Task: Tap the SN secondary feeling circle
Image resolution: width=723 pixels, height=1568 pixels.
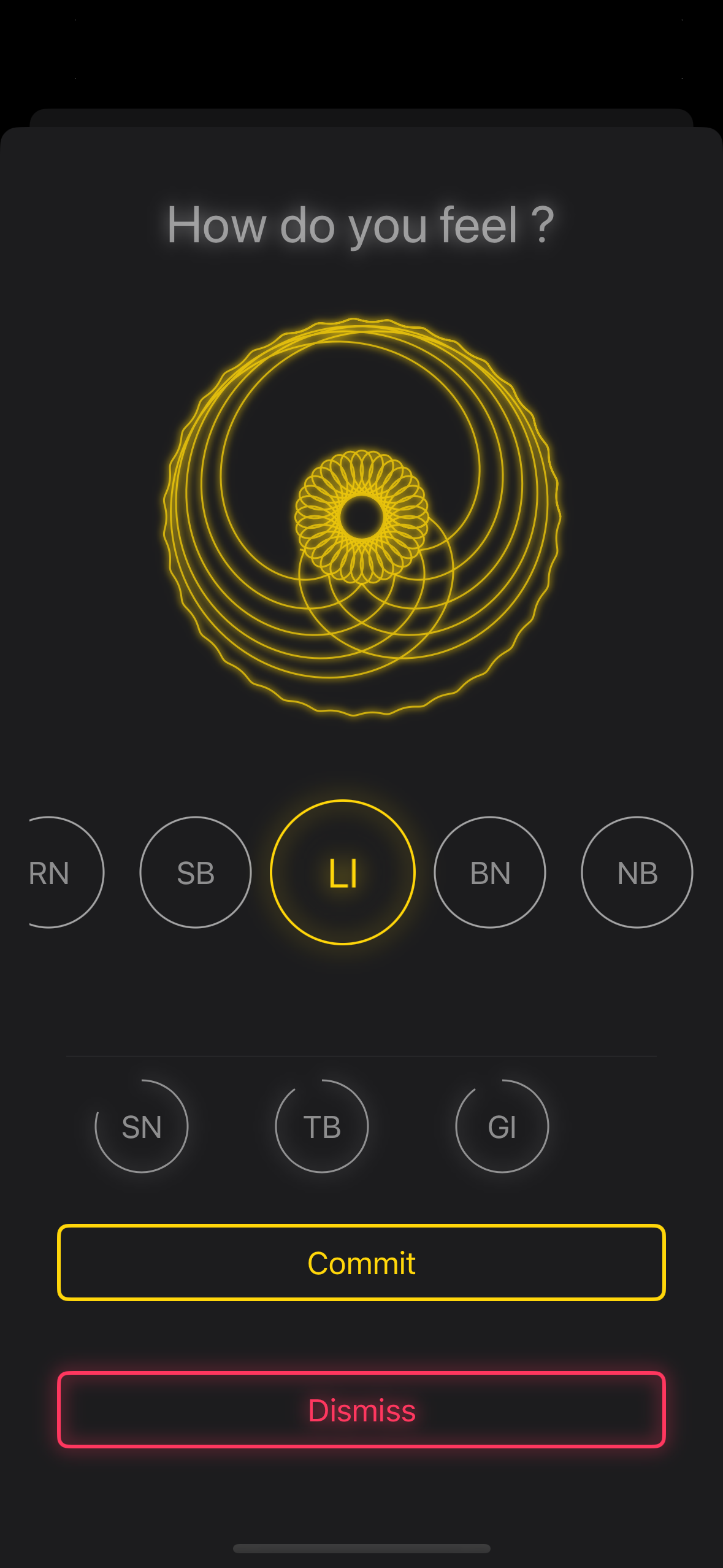Action: tap(141, 1126)
